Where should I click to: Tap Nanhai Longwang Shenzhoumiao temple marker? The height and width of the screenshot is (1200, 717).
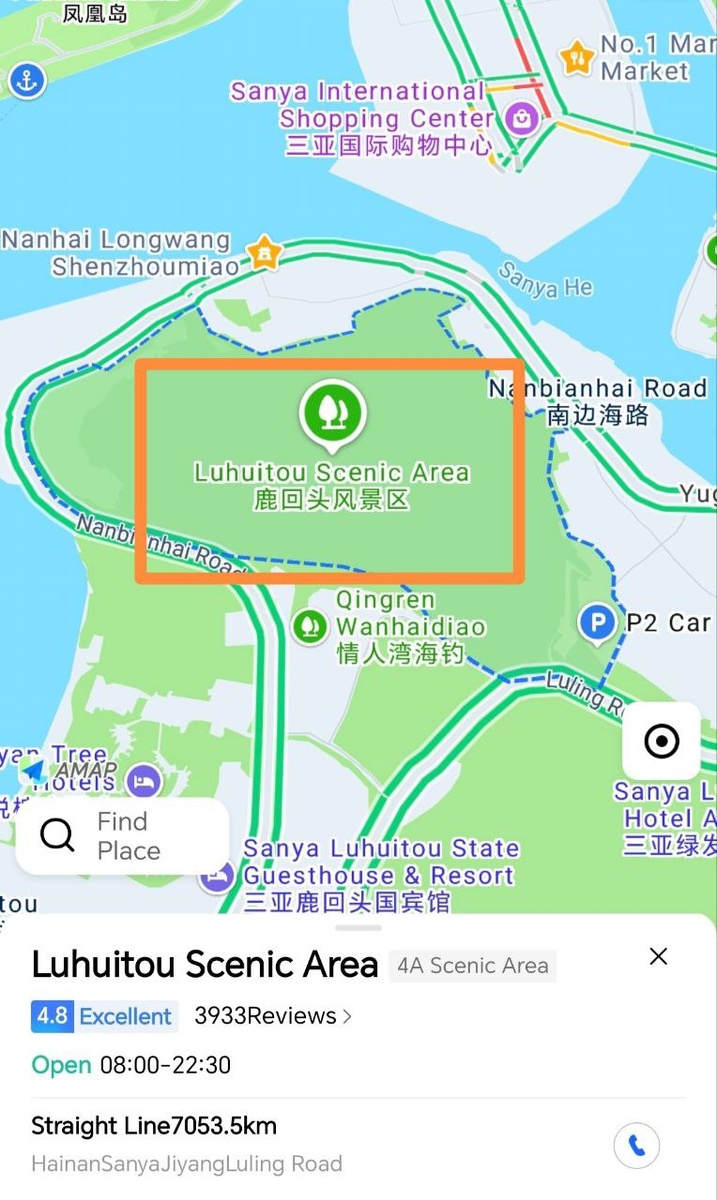click(265, 252)
